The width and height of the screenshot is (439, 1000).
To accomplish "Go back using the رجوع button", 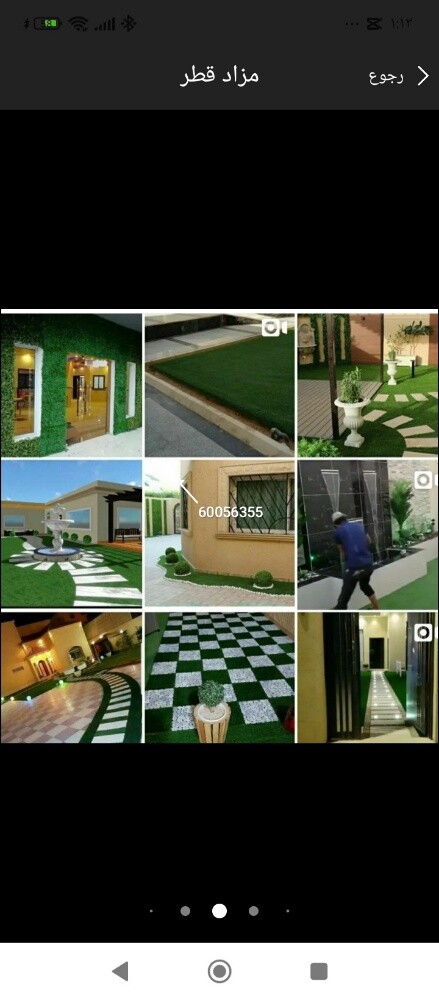I will [399, 77].
